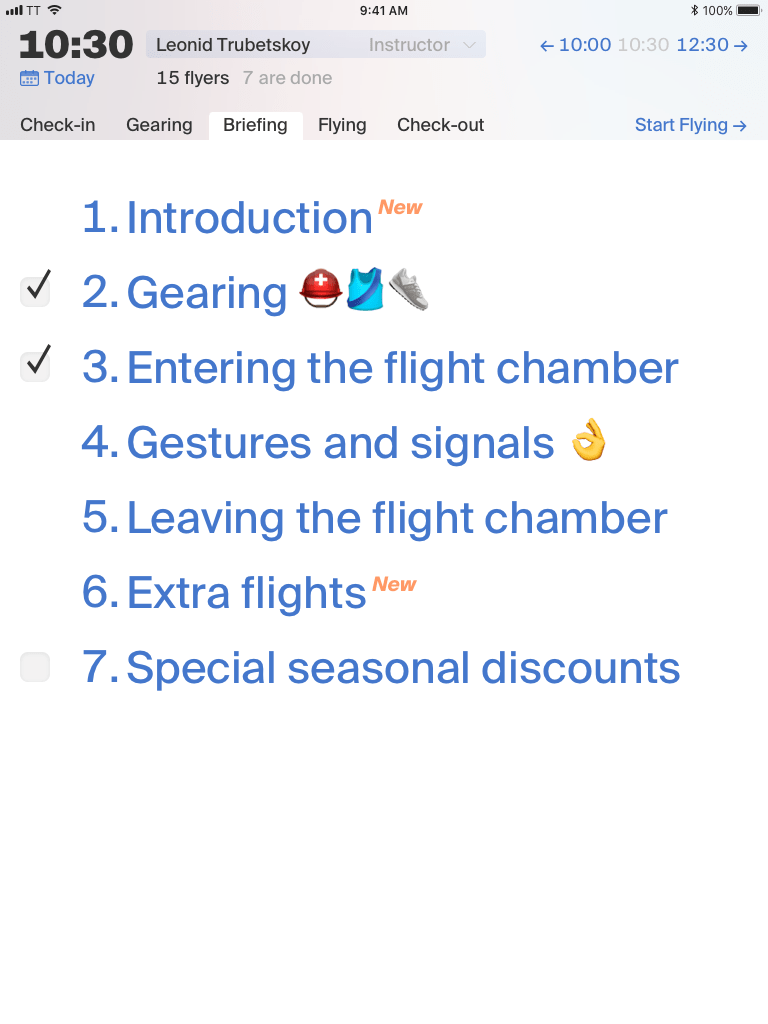Screen dimensions: 768x1024
Task: Expand the Leonid Trubetskoy instructor dropdown
Action: pos(315,45)
